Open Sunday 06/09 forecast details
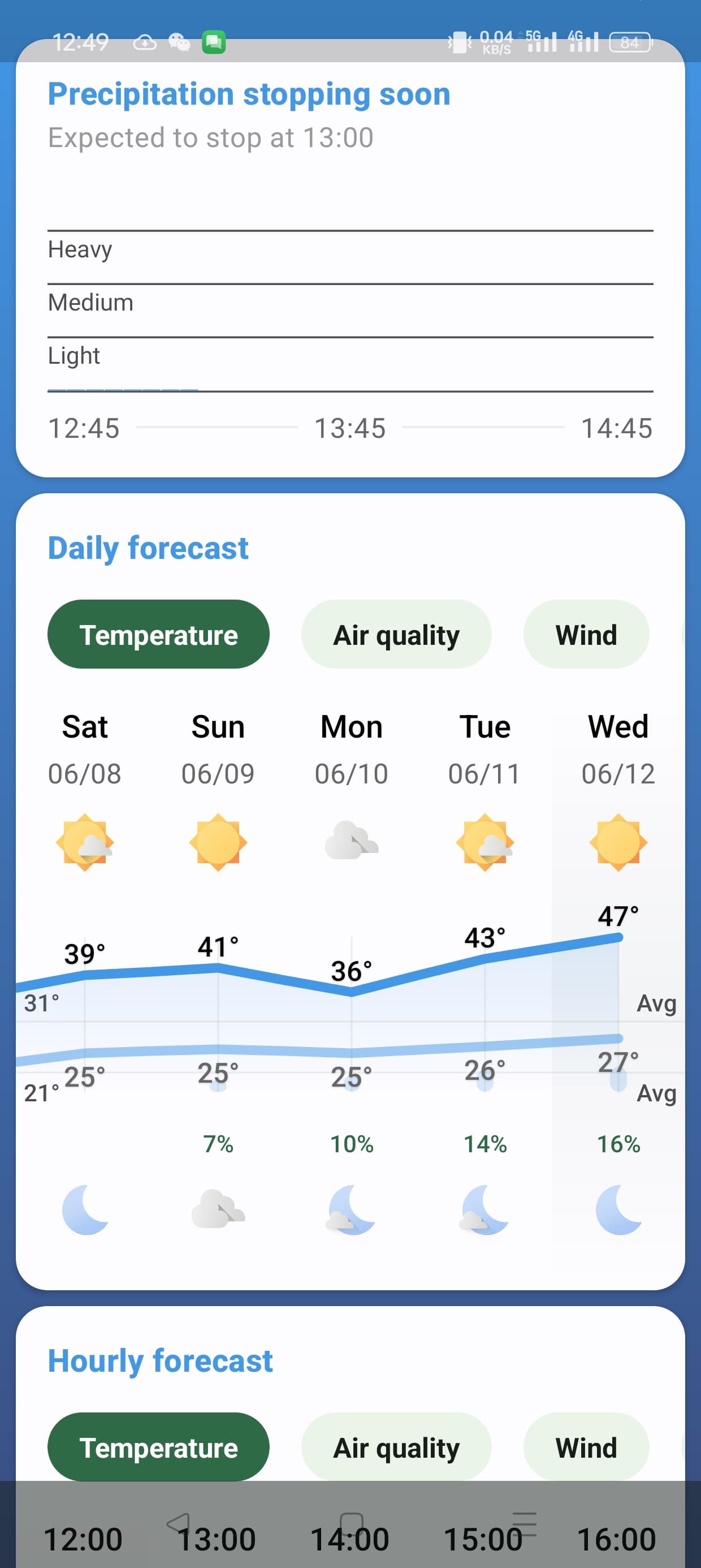This screenshot has width=701, height=1568. pyautogui.click(x=218, y=750)
